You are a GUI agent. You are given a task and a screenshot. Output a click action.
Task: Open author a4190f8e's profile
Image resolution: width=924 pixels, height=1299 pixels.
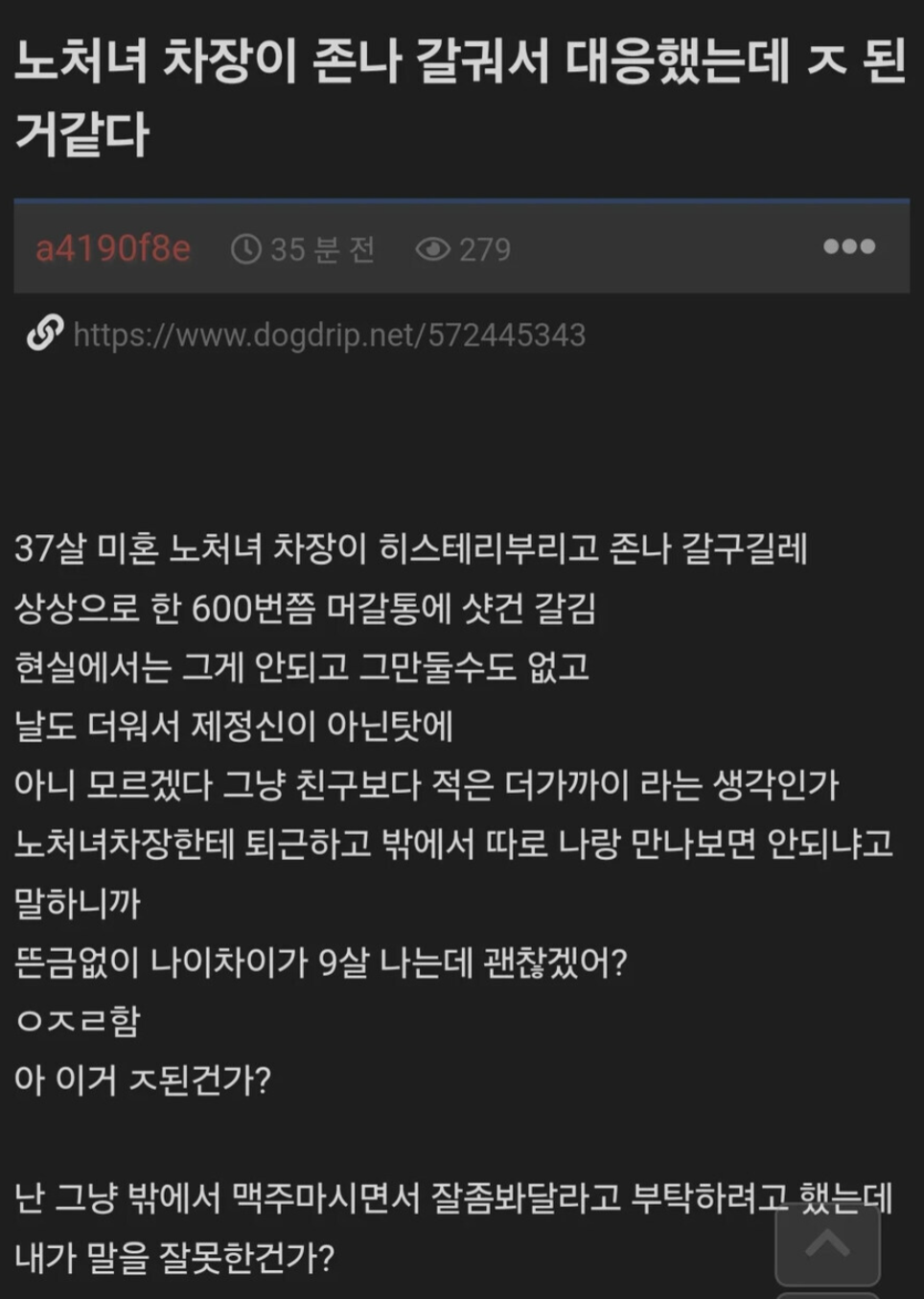113,249
